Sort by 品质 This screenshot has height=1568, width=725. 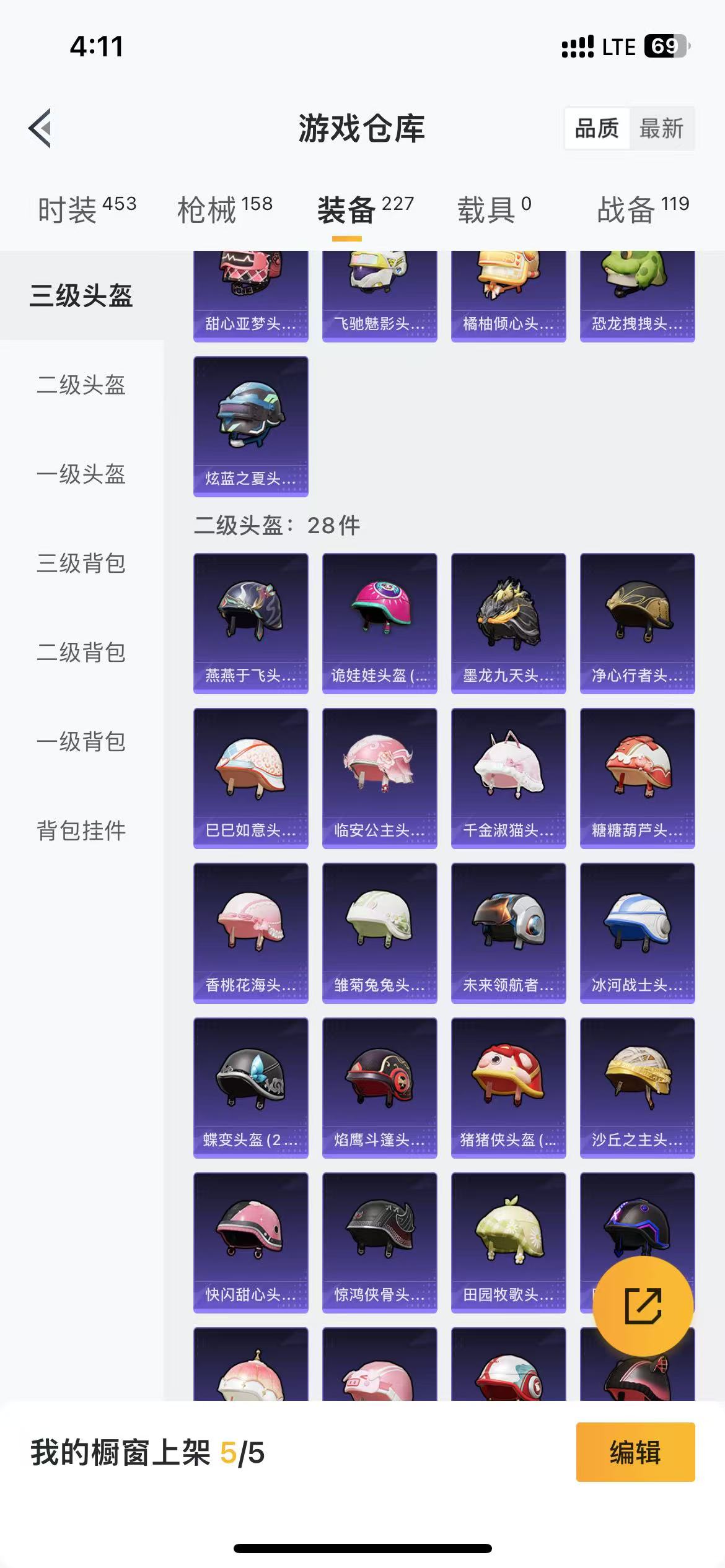(x=597, y=129)
